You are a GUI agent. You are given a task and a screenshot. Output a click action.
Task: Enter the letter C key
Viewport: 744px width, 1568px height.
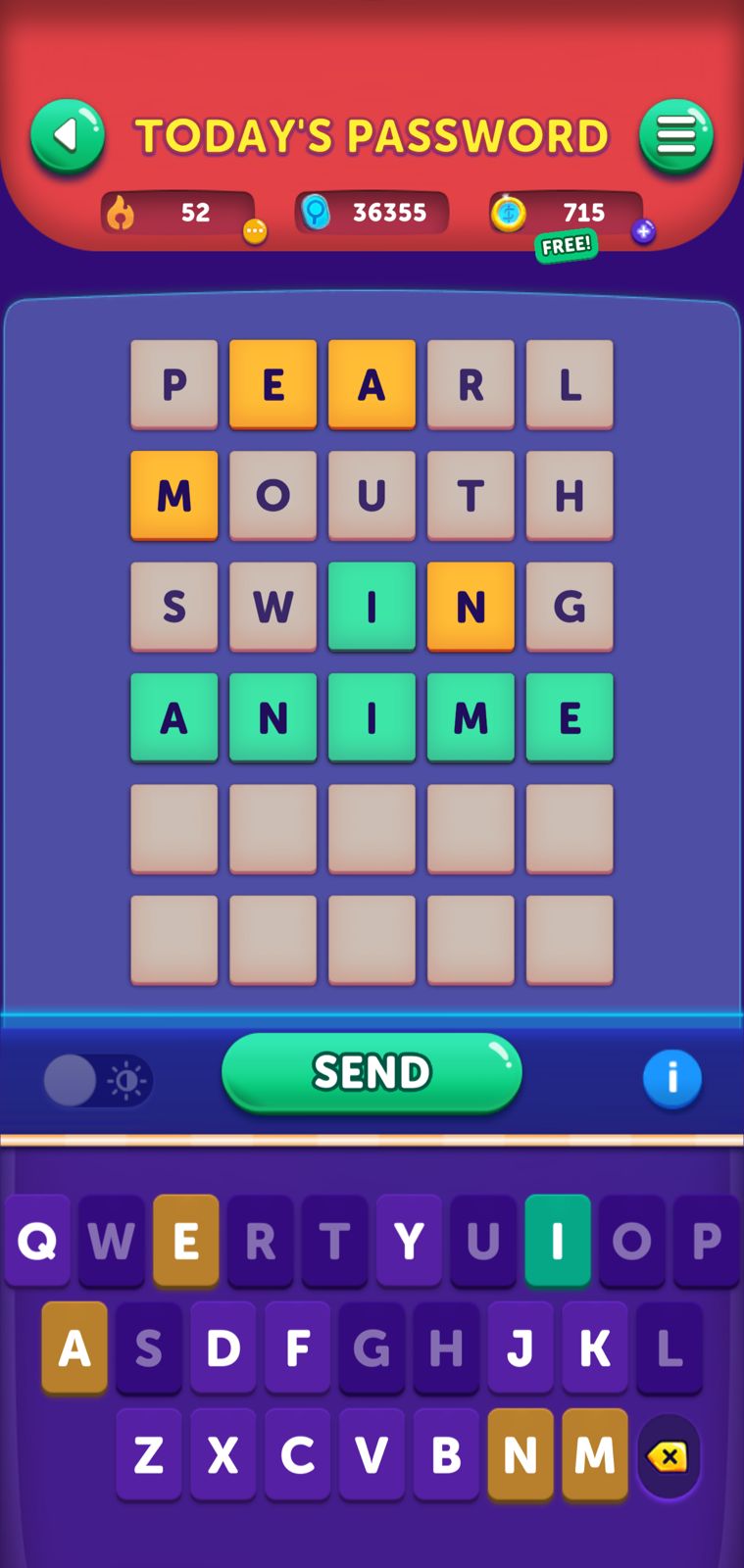coord(297,1455)
